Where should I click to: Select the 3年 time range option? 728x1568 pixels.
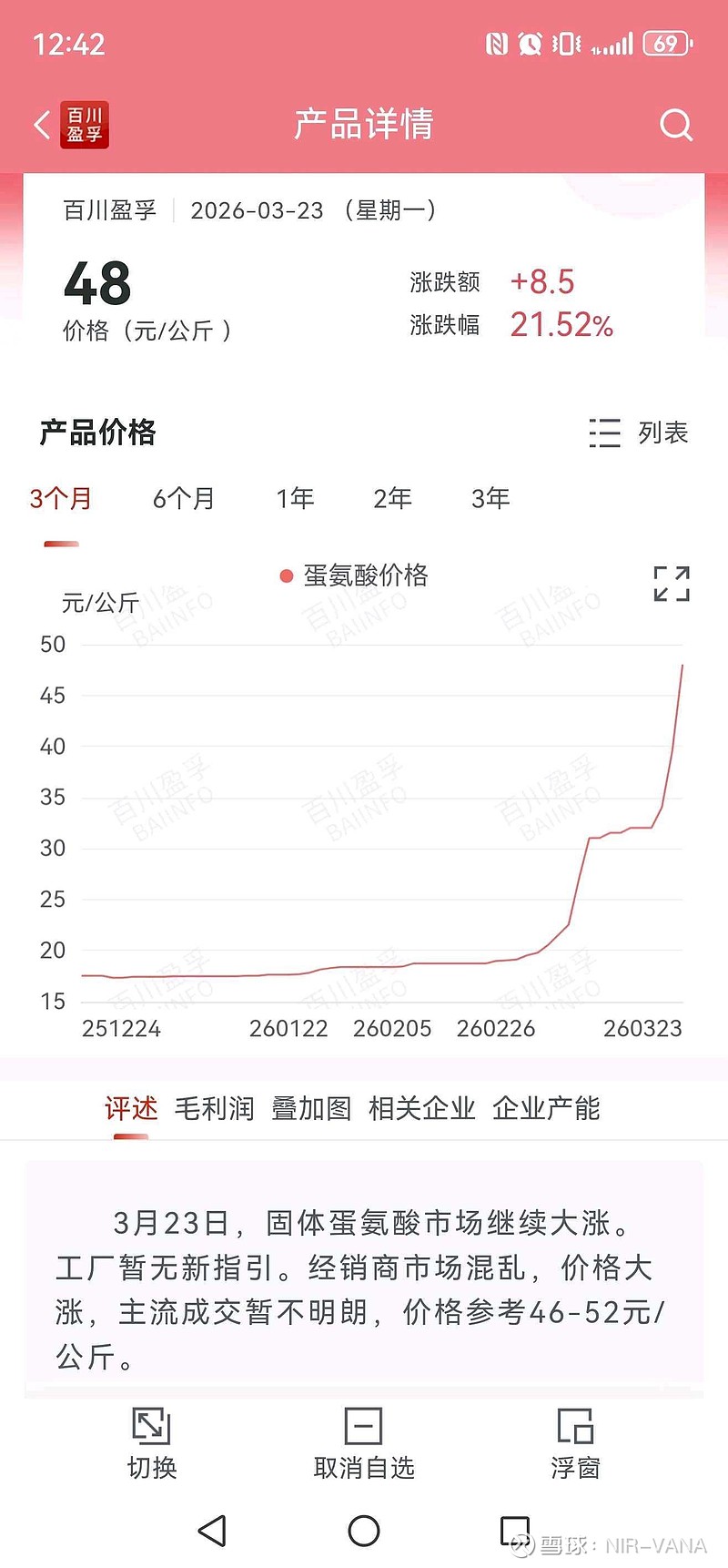(x=490, y=499)
